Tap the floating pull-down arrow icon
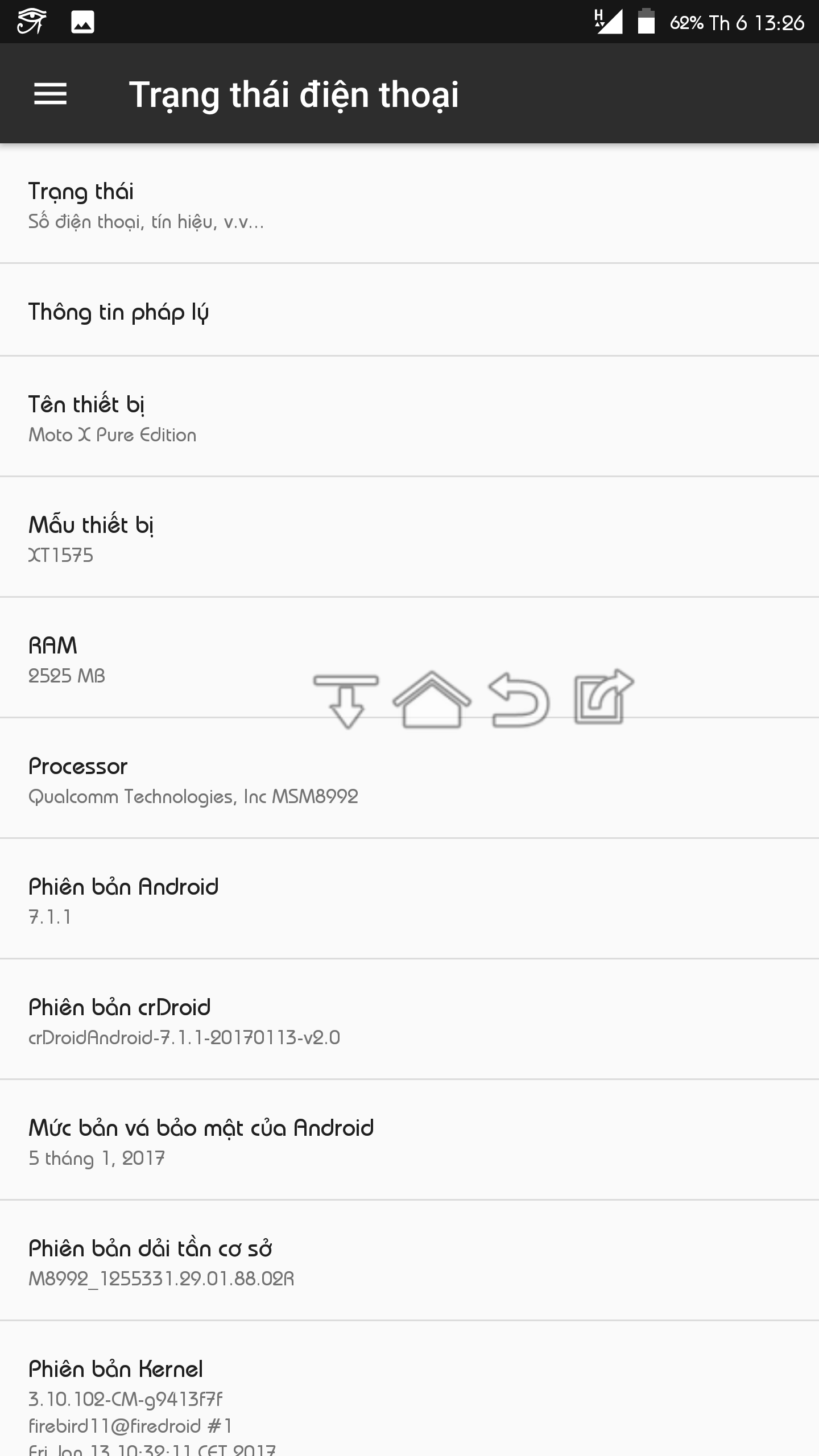819x1456 pixels. [x=346, y=701]
